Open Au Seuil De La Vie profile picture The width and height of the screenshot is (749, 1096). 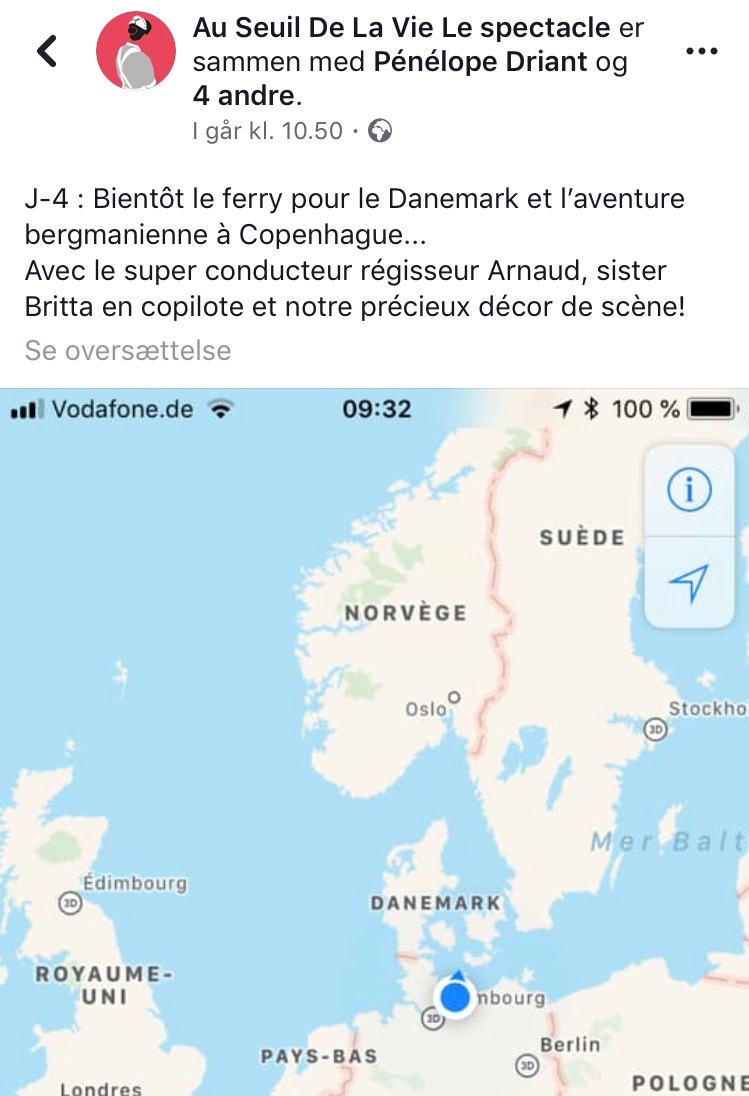136,51
